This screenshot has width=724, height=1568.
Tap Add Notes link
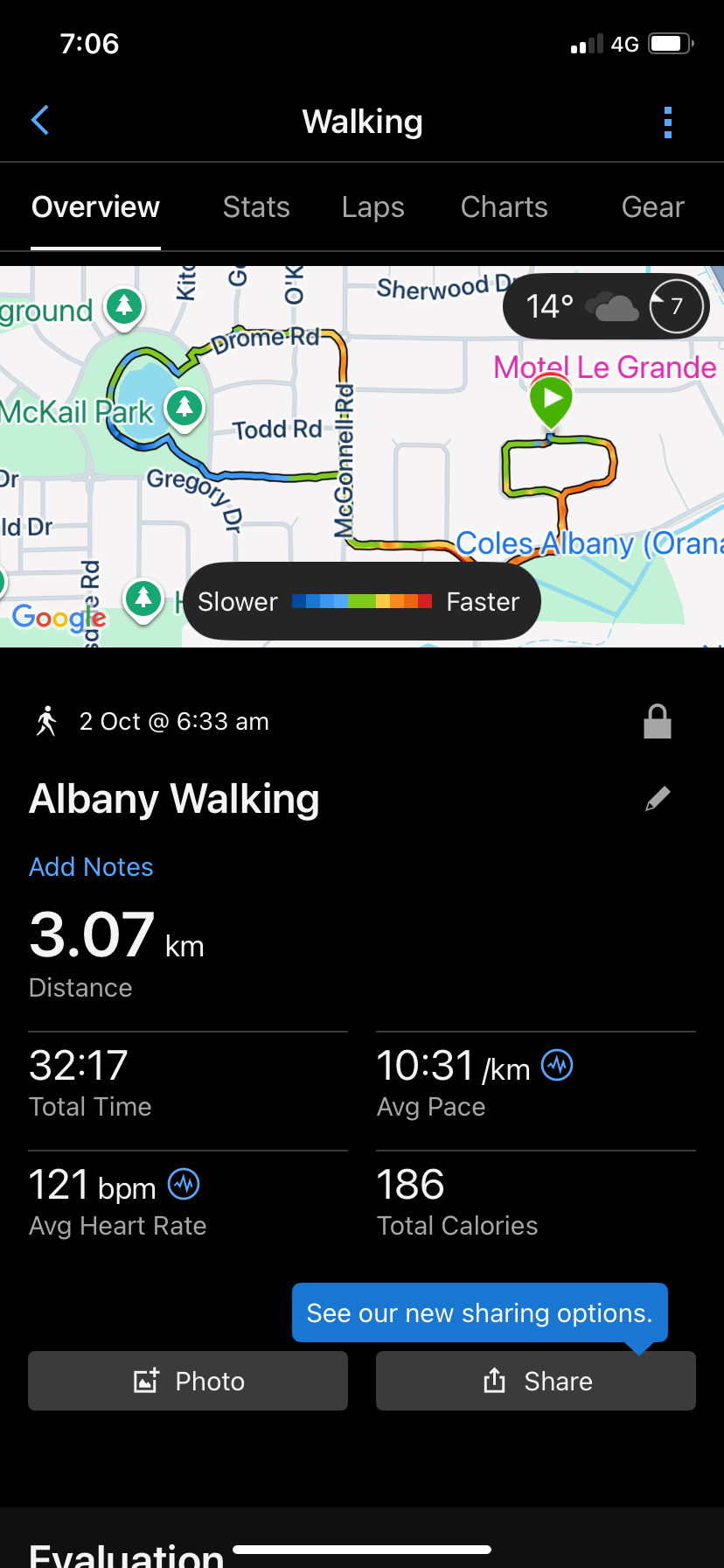91,867
